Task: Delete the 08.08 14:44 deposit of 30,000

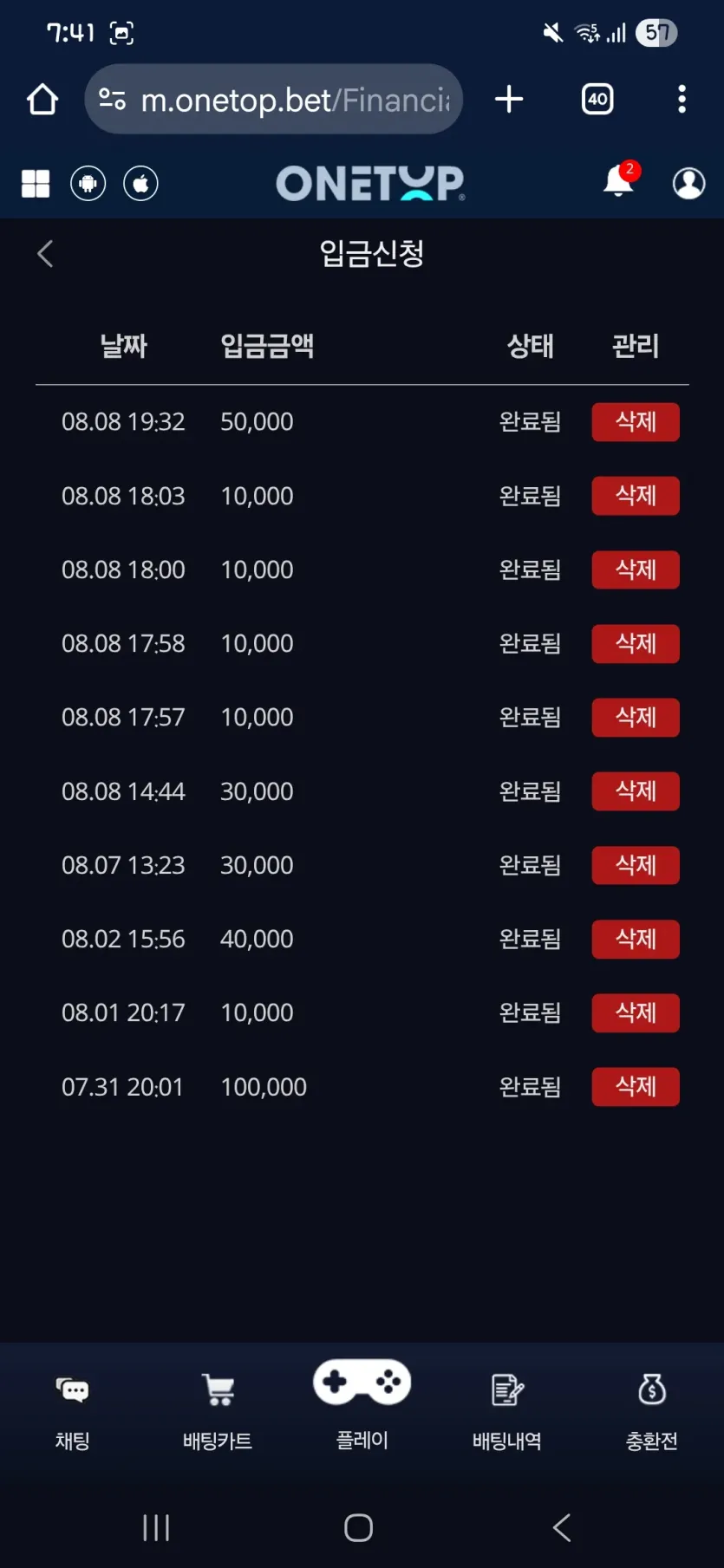Action: point(636,791)
